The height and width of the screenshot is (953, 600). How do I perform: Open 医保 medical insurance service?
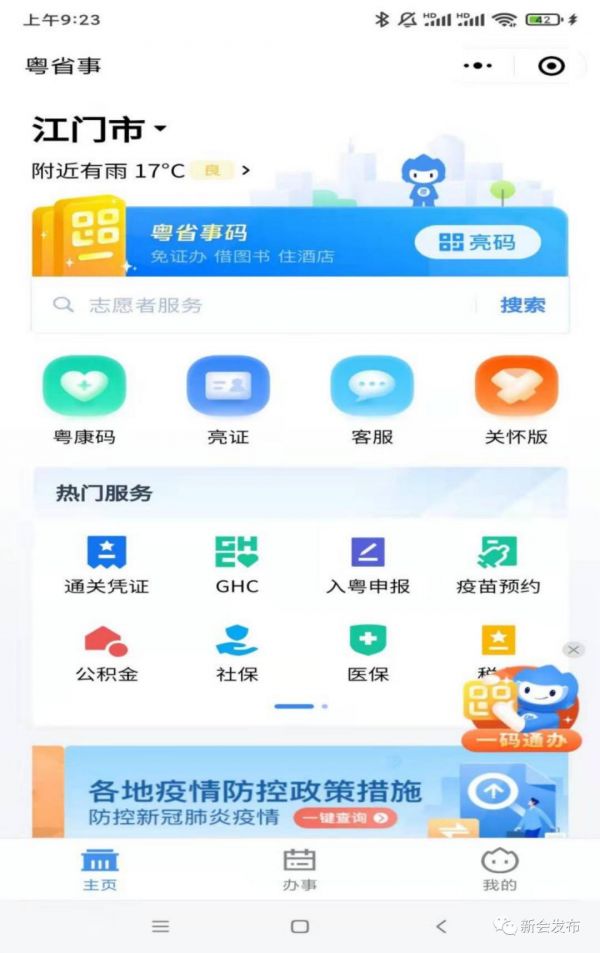[368, 652]
